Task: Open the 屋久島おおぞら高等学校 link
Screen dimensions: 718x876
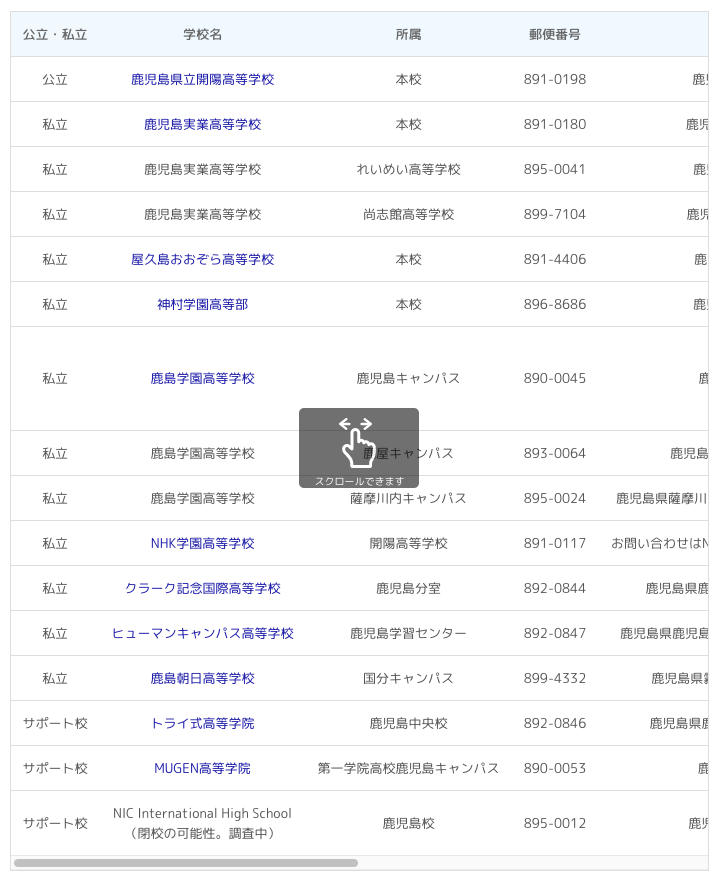Action: tap(202, 259)
